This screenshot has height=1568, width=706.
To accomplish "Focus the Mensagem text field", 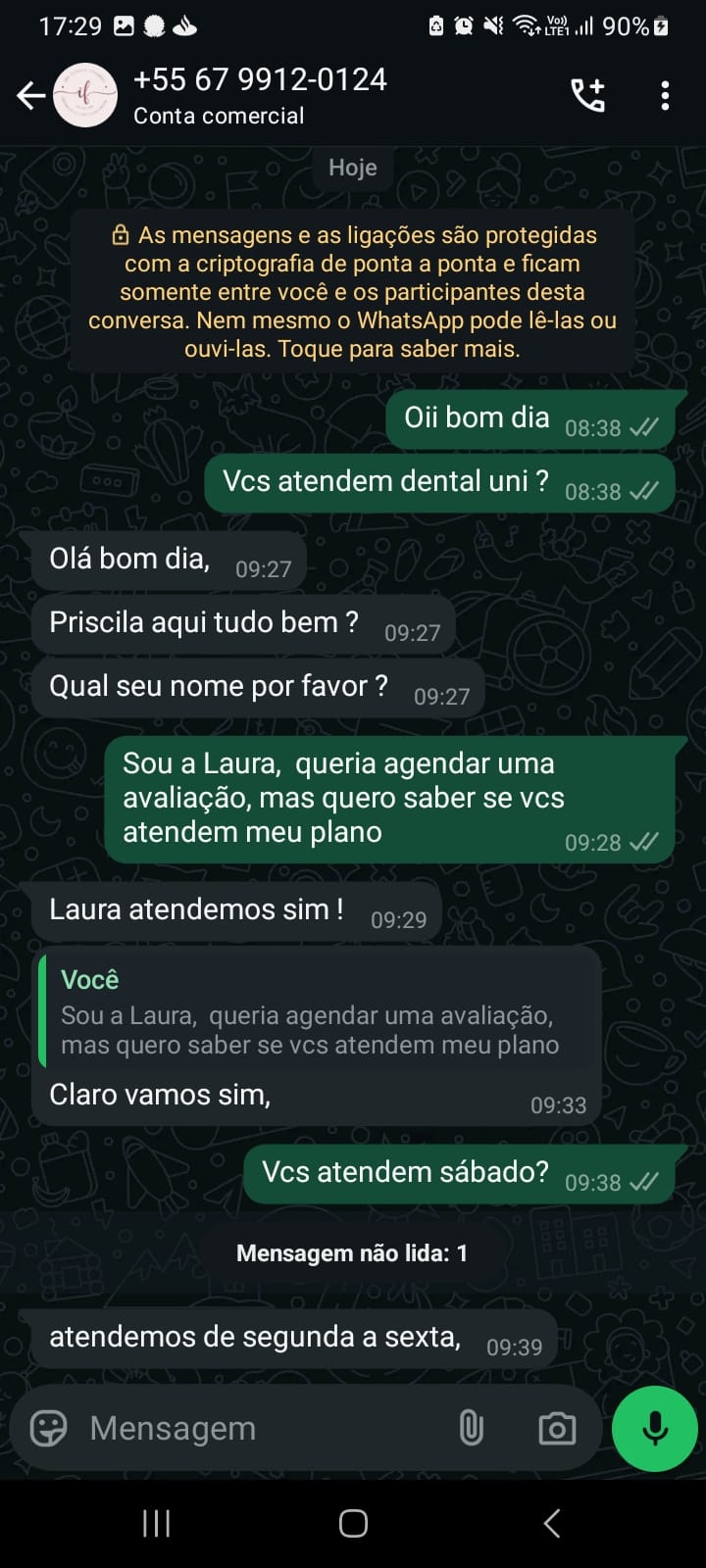I will [265, 1428].
